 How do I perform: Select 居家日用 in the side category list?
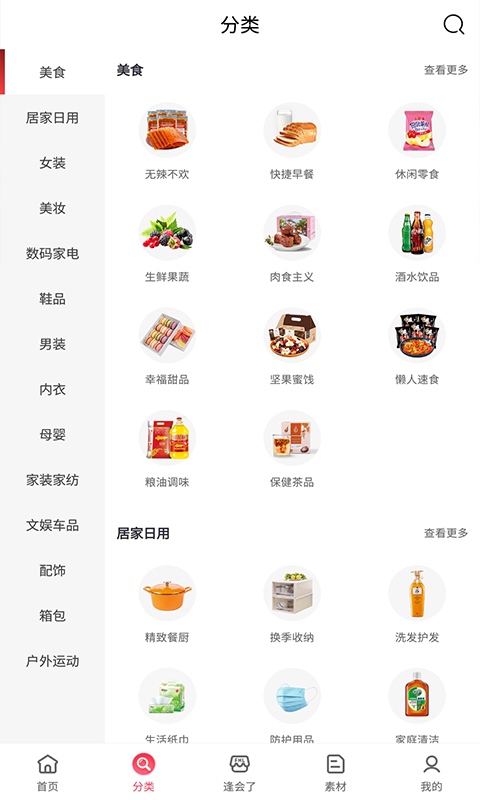click(53, 118)
